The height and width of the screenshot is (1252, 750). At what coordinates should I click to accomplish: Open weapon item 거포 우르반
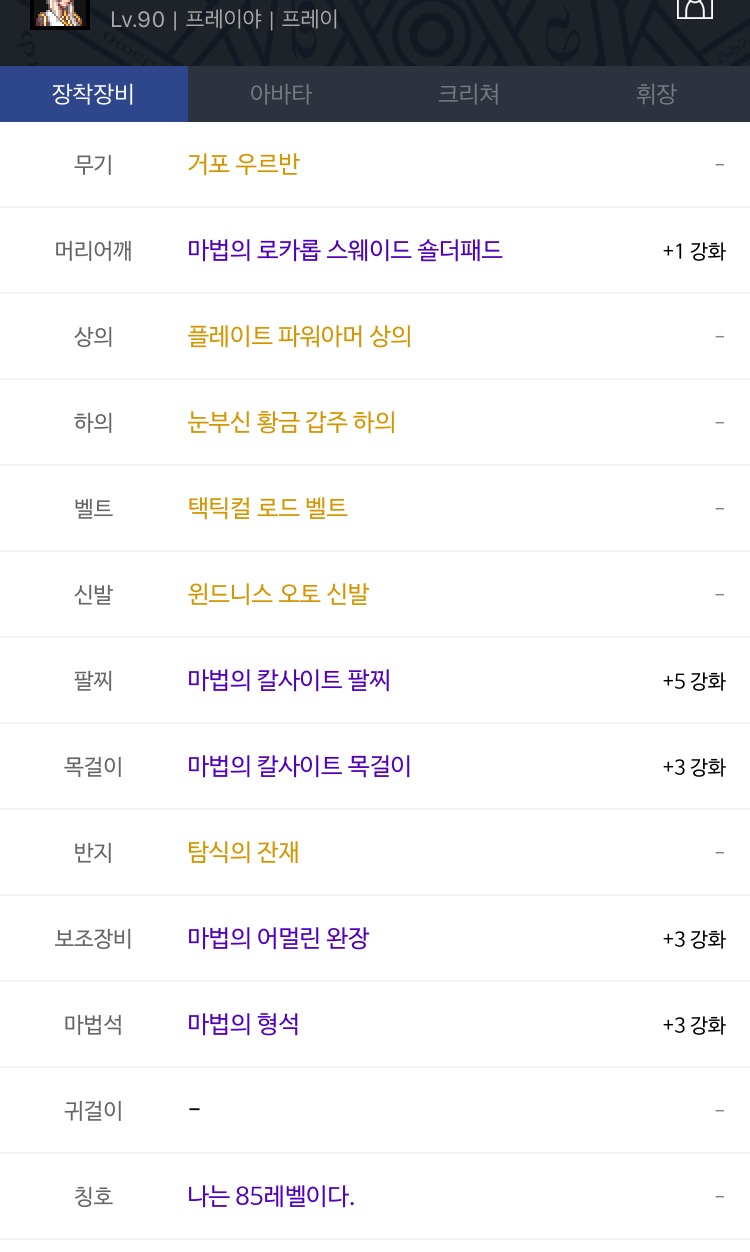tap(243, 164)
